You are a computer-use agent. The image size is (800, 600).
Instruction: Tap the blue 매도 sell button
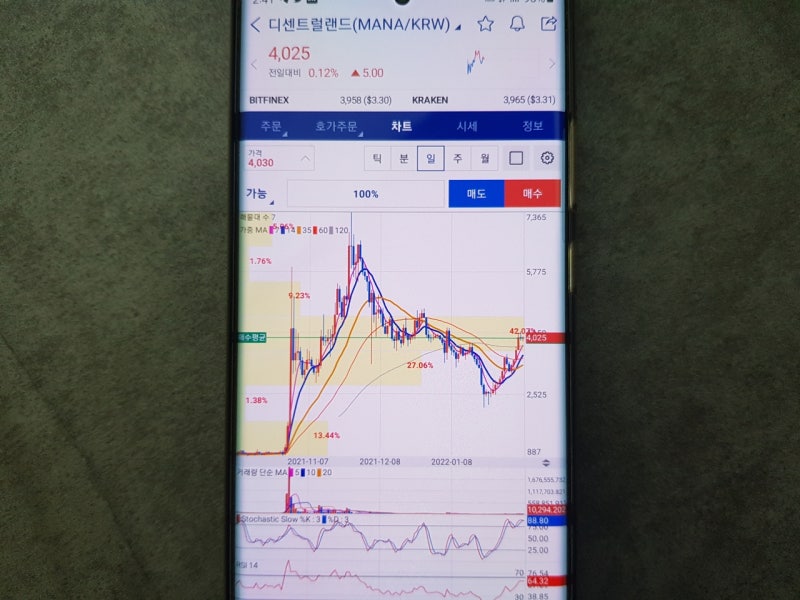[x=476, y=194]
